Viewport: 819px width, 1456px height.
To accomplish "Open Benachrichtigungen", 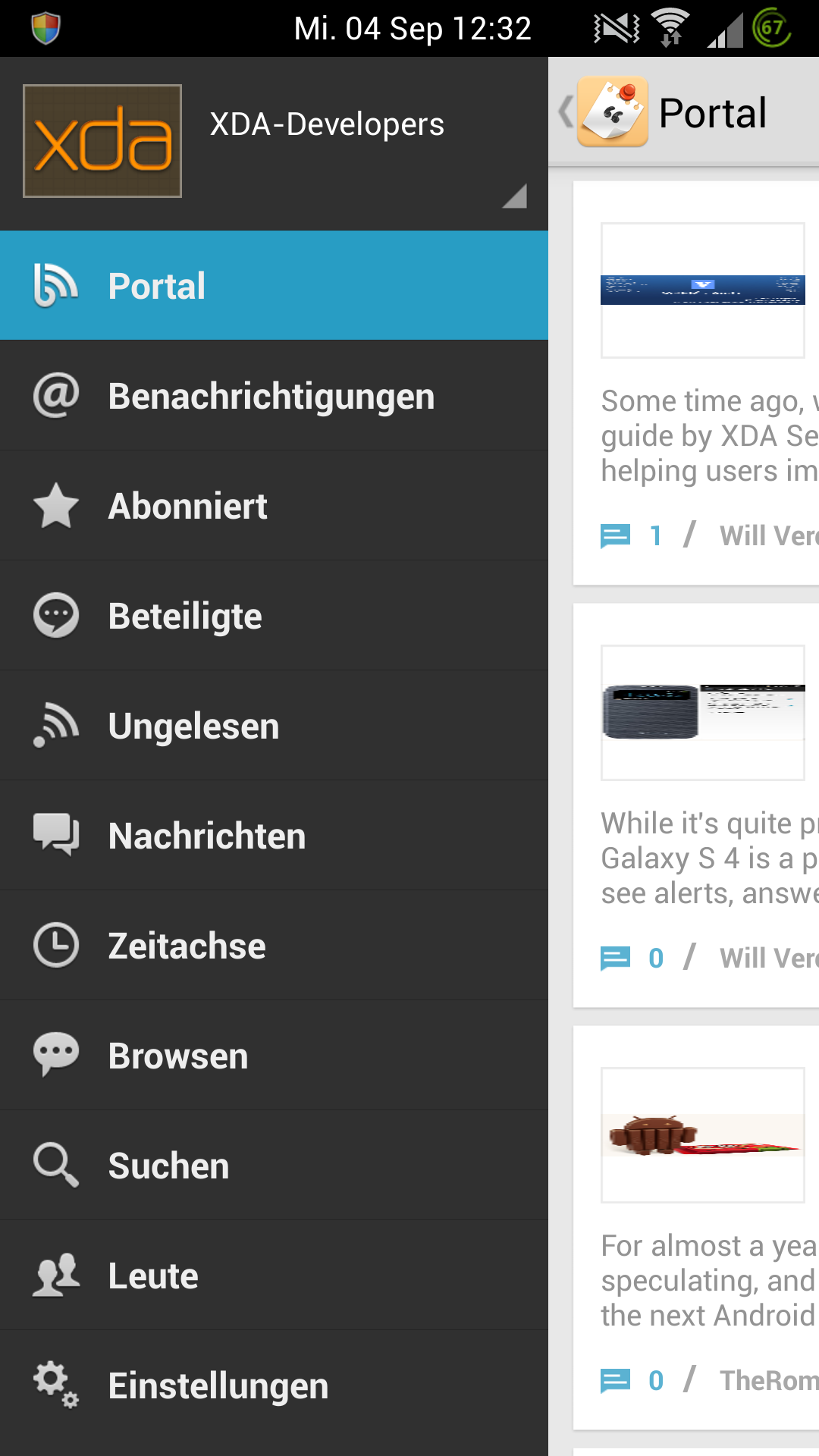I will [x=274, y=396].
